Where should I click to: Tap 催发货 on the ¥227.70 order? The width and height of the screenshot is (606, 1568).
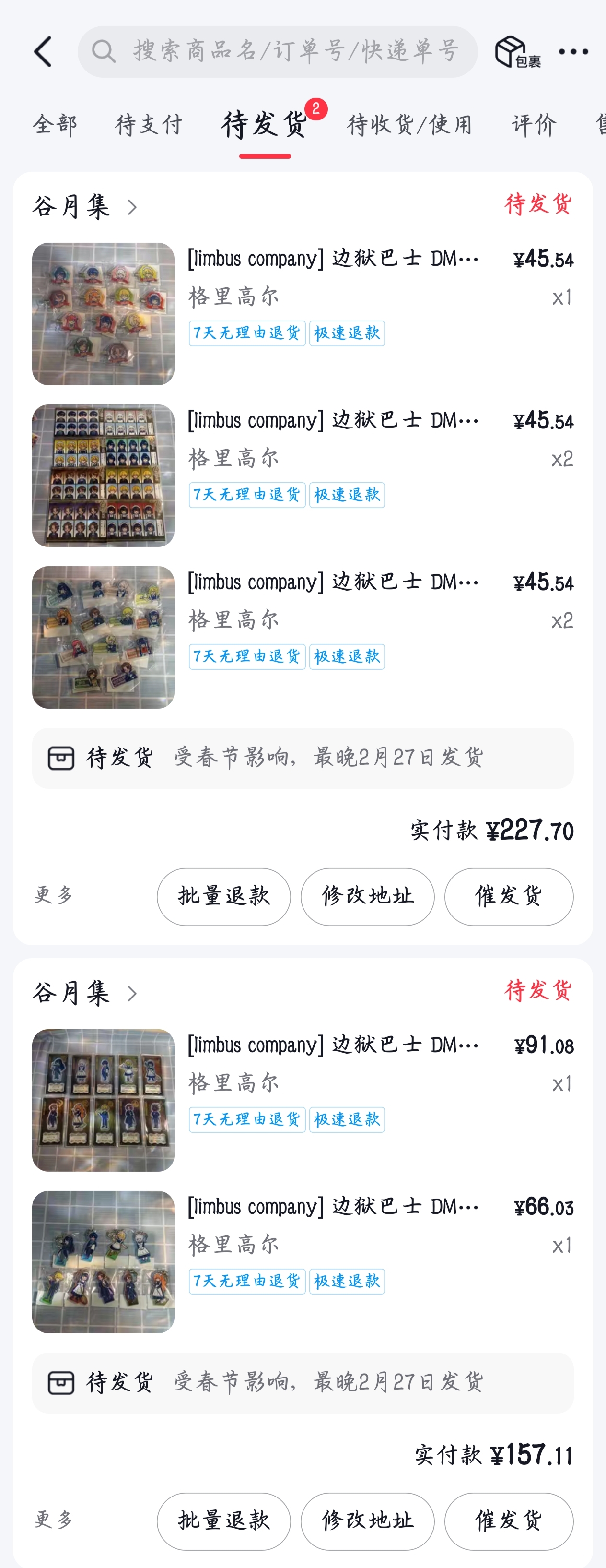pos(509,897)
